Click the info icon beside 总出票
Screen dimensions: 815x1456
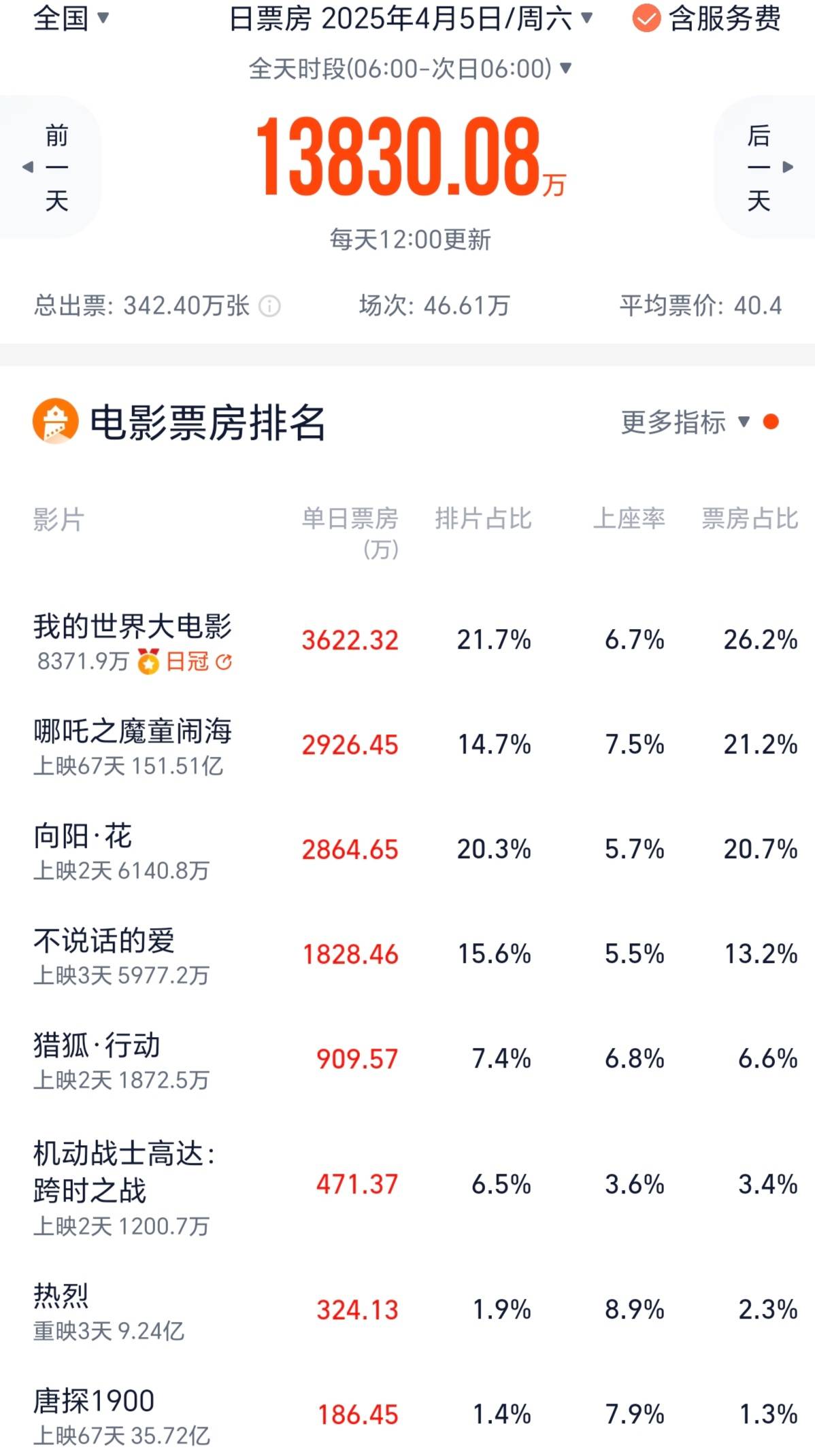click(271, 307)
